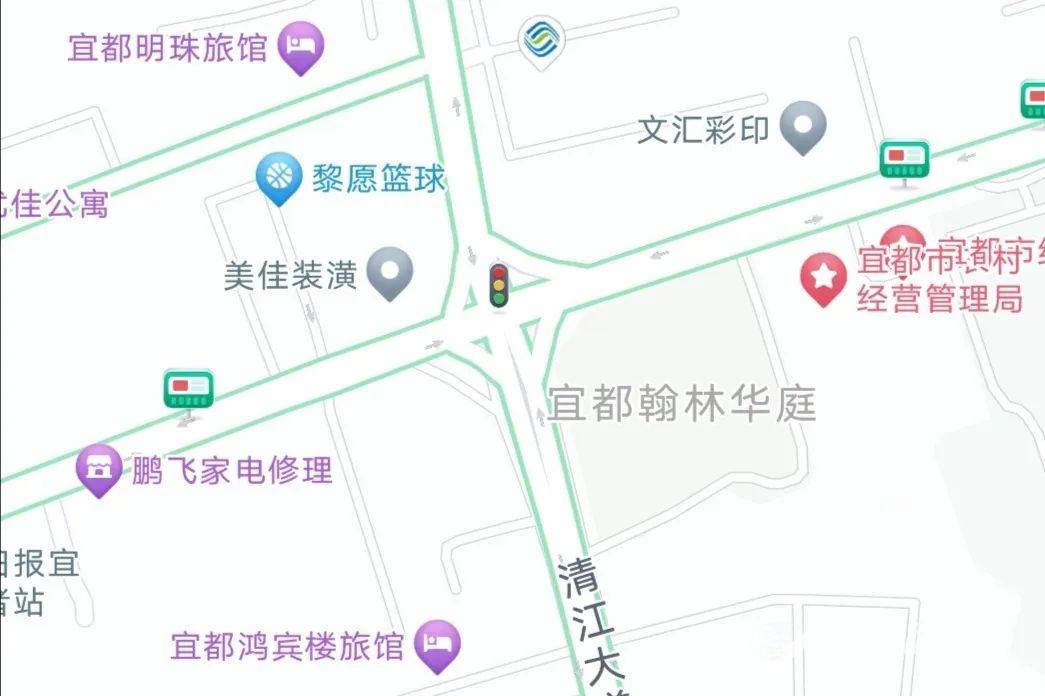
Task: Select the China Mobile store marker
Action: (x=542, y=42)
